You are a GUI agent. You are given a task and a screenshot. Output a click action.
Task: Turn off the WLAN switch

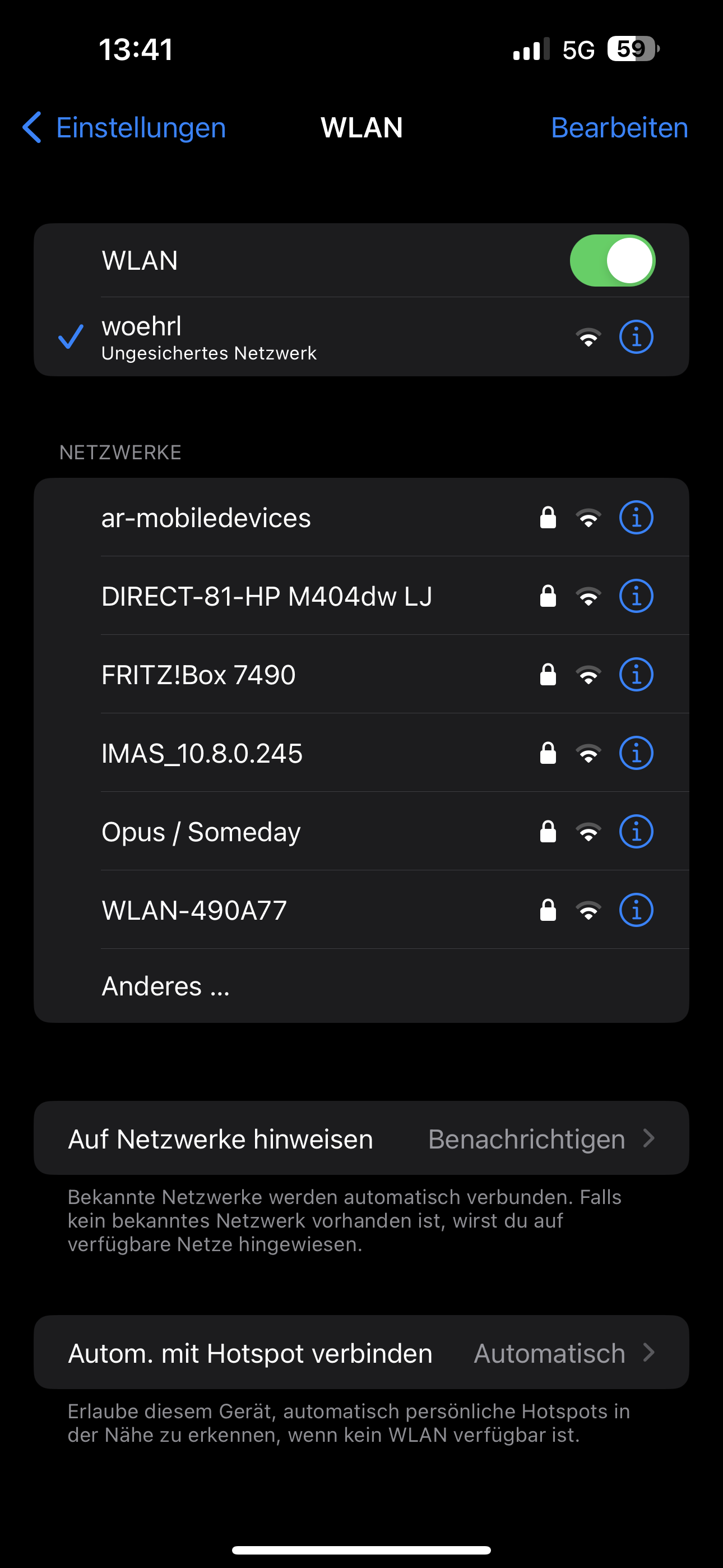[x=611, y=261]
